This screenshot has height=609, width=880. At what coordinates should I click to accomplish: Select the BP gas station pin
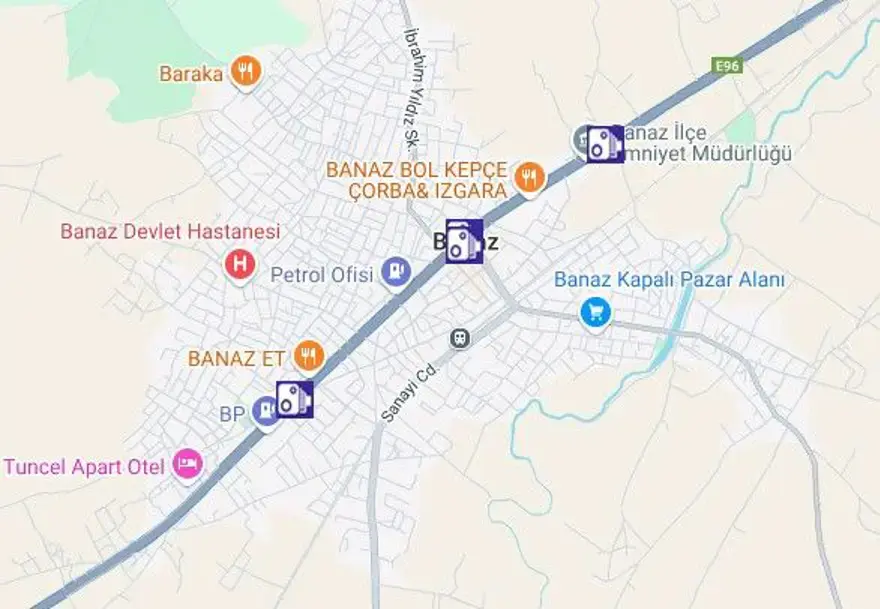point(264,410)
